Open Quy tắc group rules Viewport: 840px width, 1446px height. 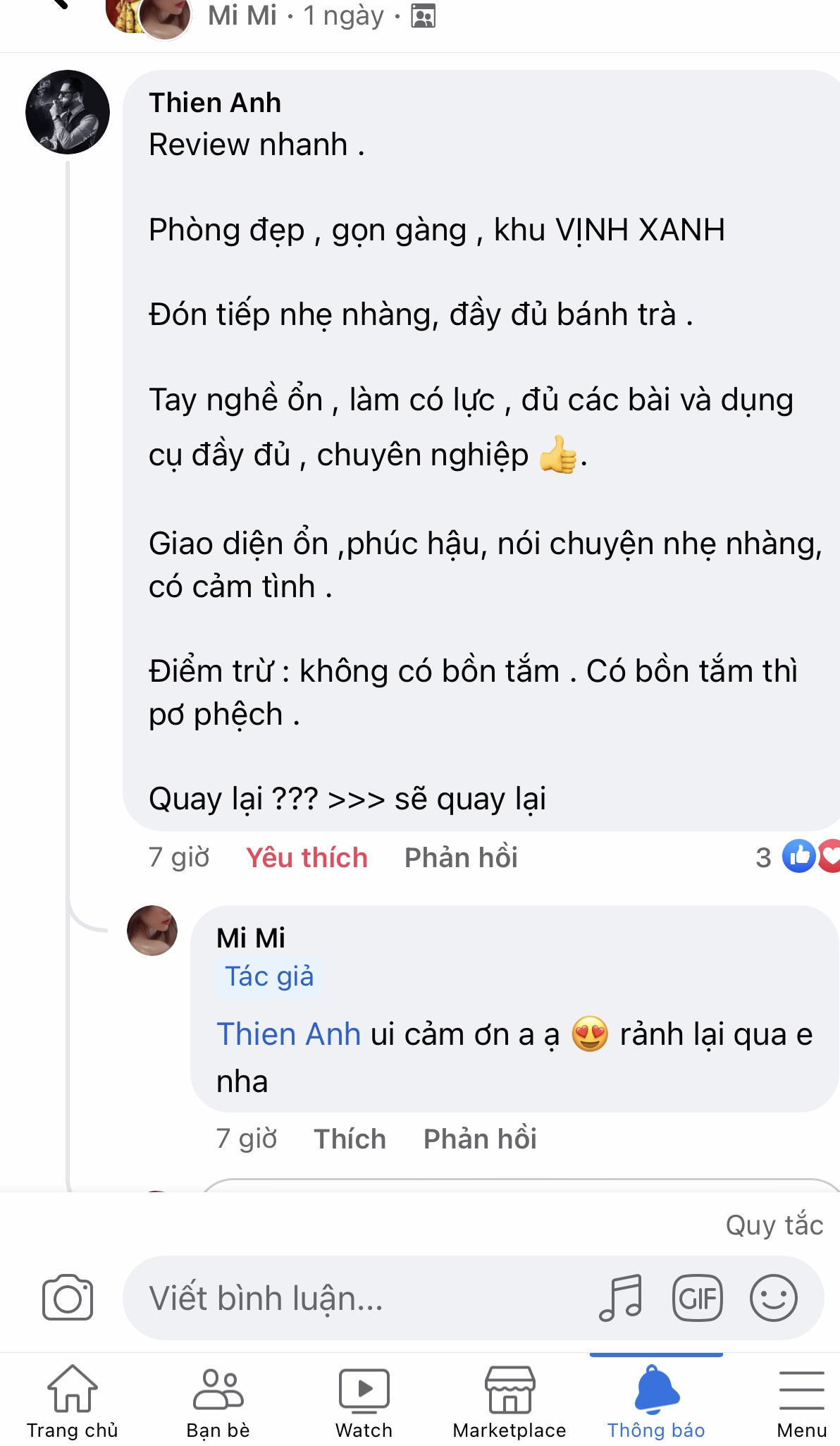tap(774, 1225)
